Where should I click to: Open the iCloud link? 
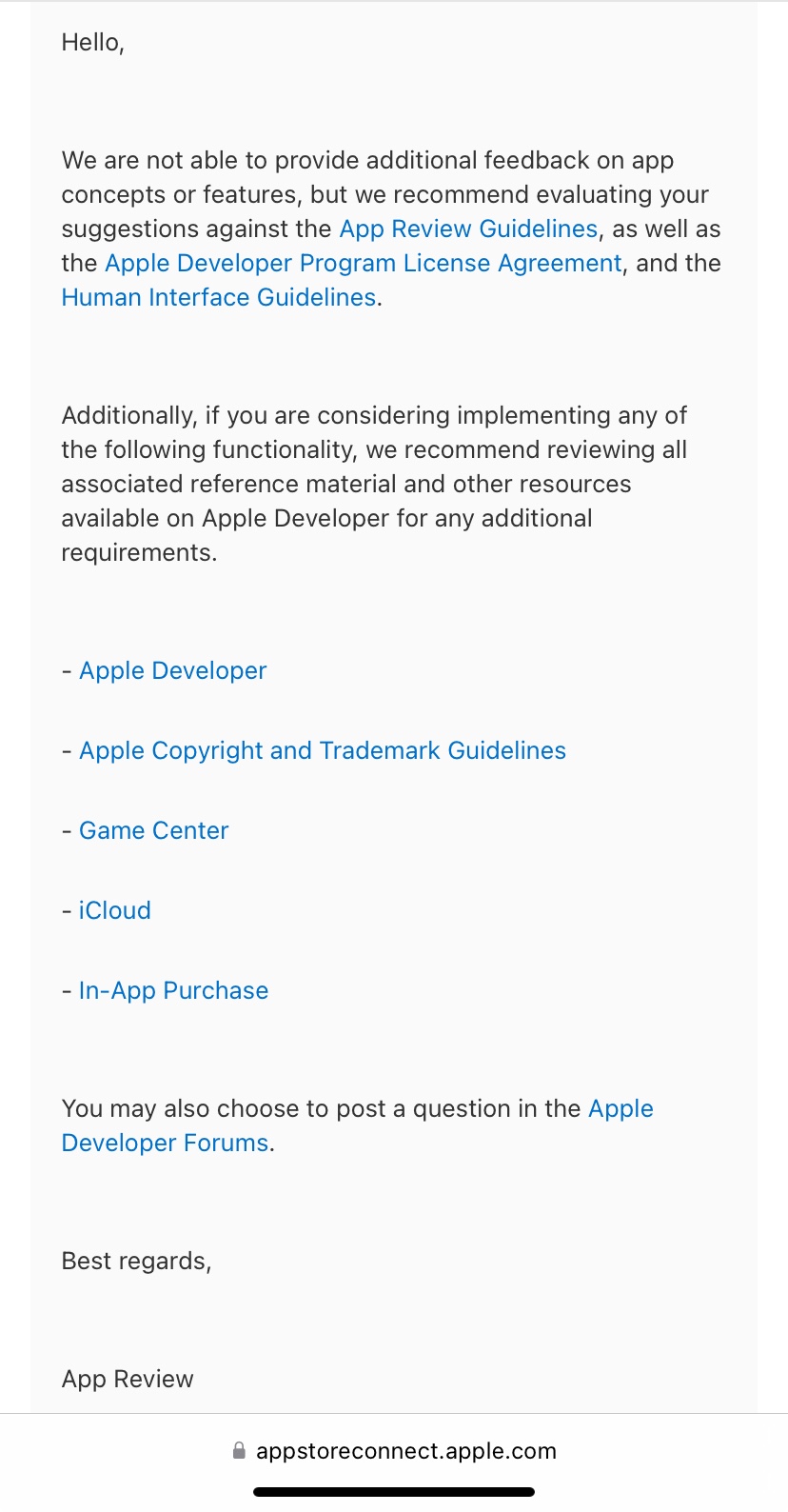coord(114,911)
